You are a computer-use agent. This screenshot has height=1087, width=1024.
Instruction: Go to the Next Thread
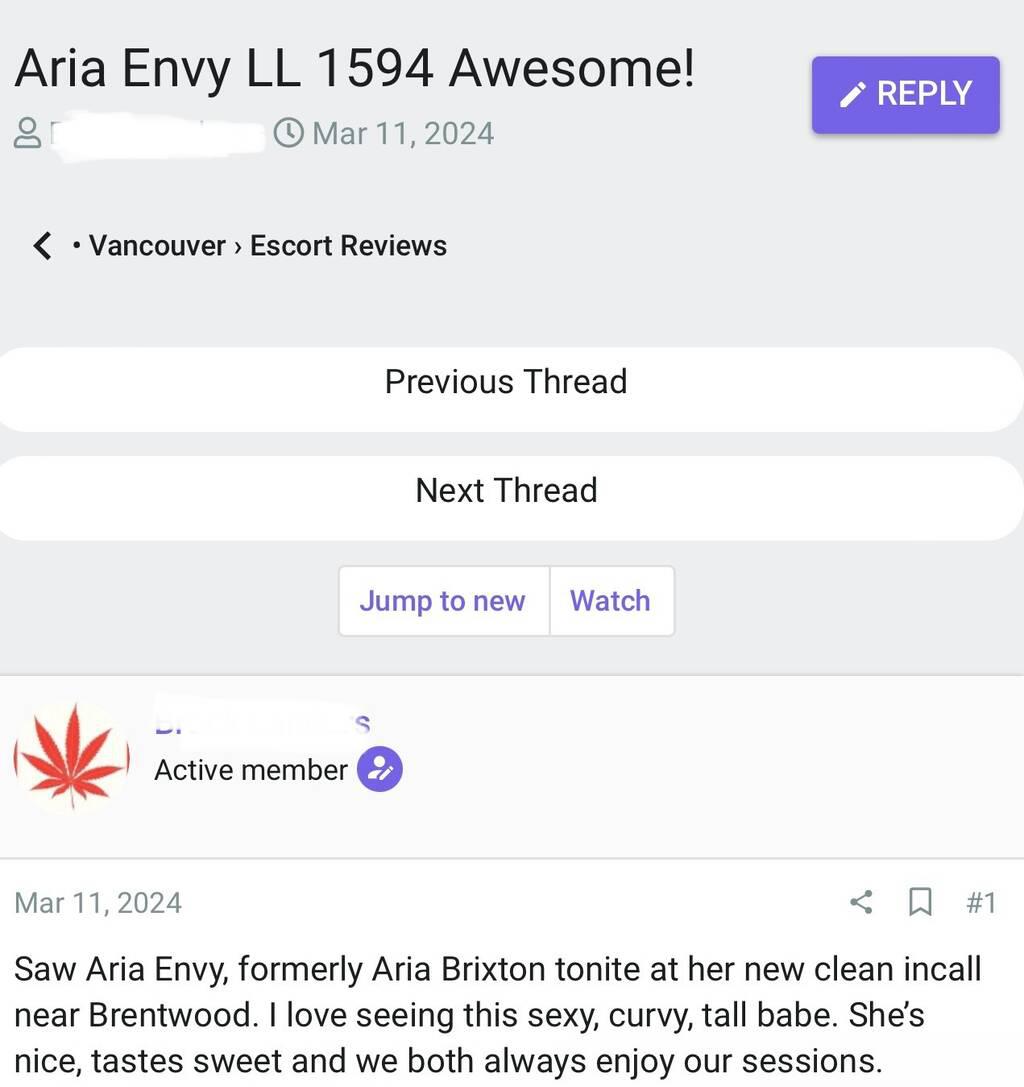[x=506, y=491]
